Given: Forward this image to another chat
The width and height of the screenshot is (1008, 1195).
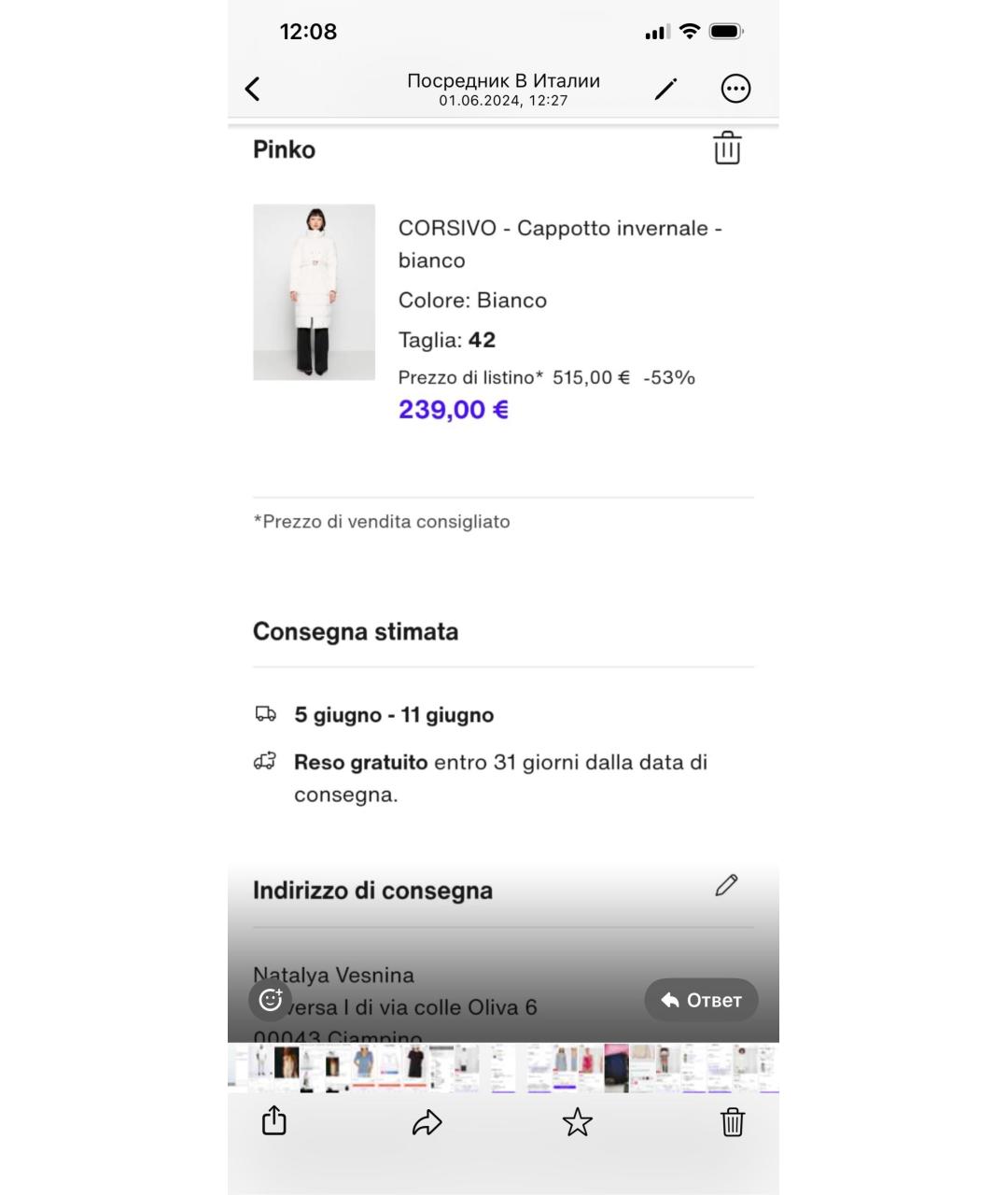Looking at the screenshot, I should (427, 1122).
